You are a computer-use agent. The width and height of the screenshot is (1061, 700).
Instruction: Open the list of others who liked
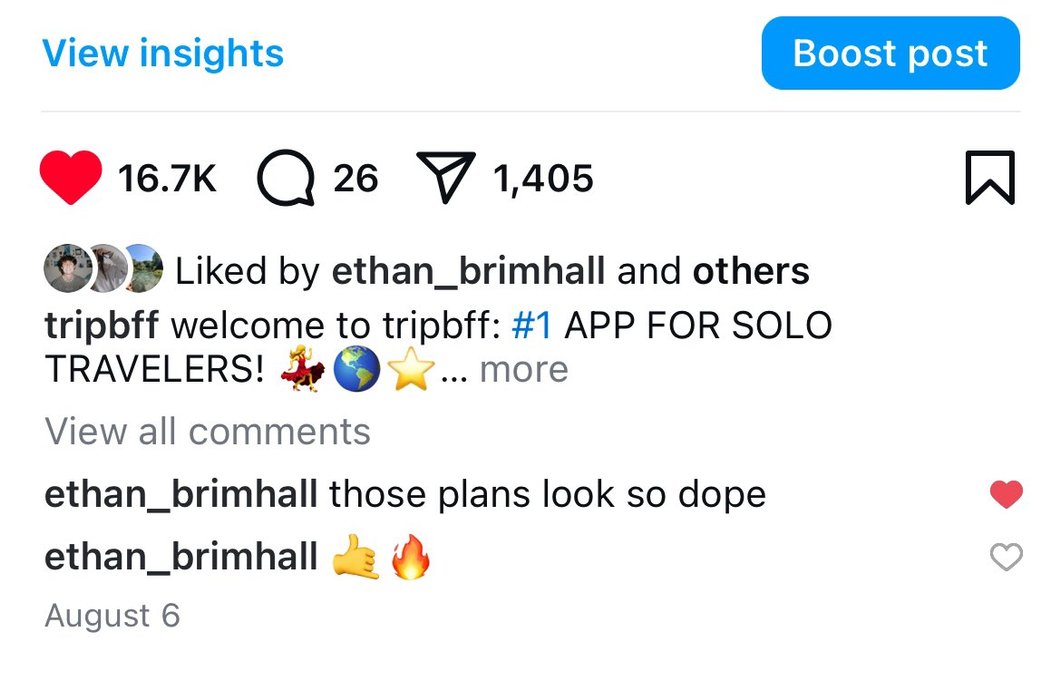click(x=751, y=271)
